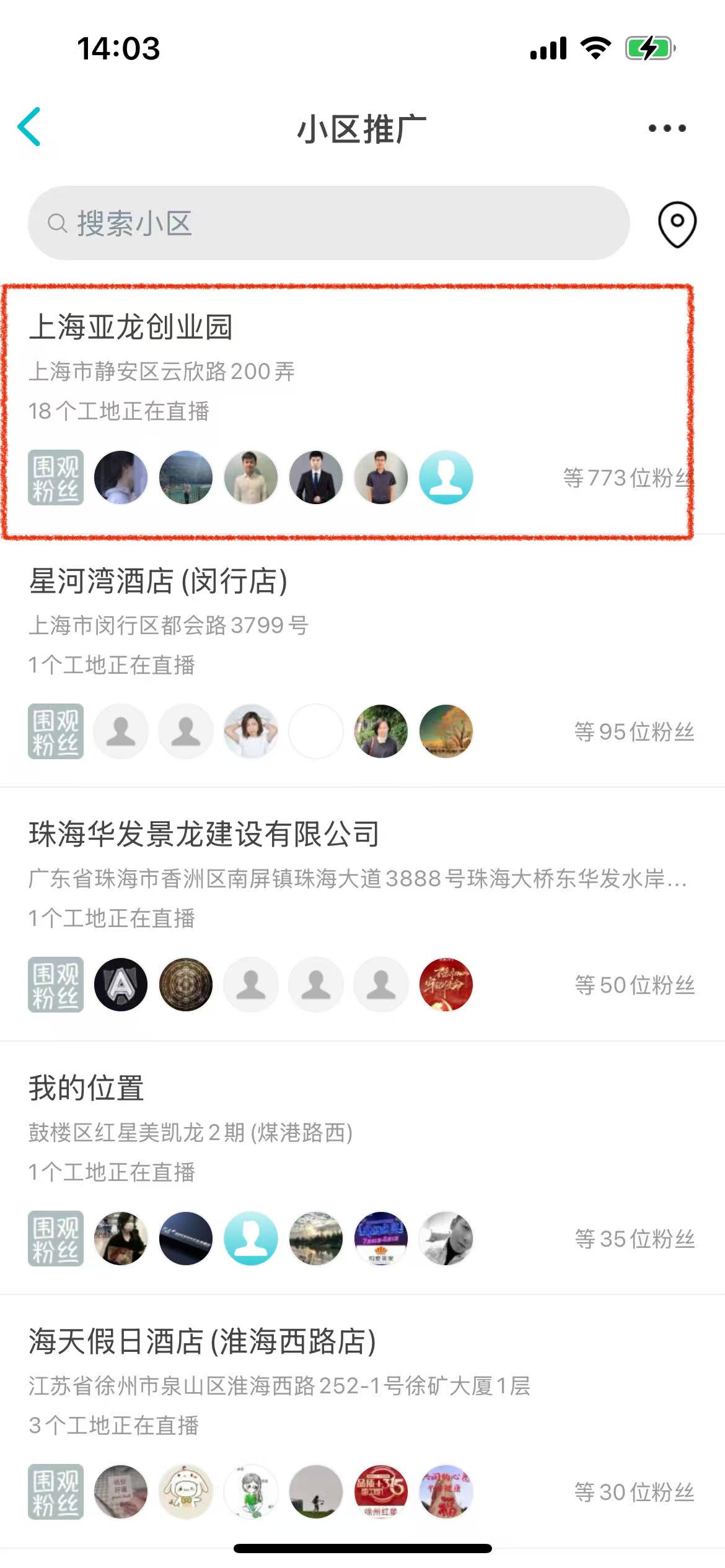Choose the 我的位置 entry
725x1568 pixels.
pyautogui.click(x=87, y=1088)
